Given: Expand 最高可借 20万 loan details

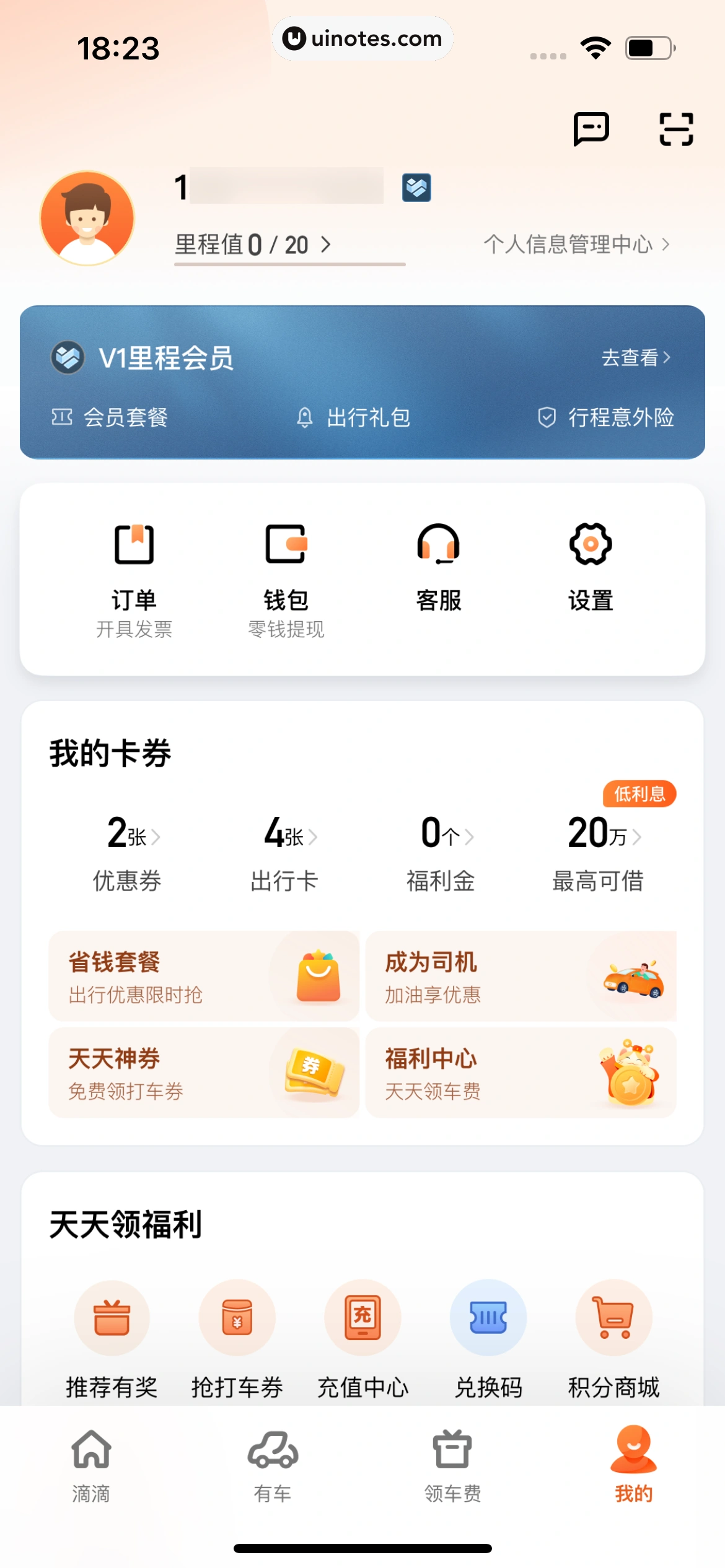Looking at the screenshot, I should click(x=597, y=853).
